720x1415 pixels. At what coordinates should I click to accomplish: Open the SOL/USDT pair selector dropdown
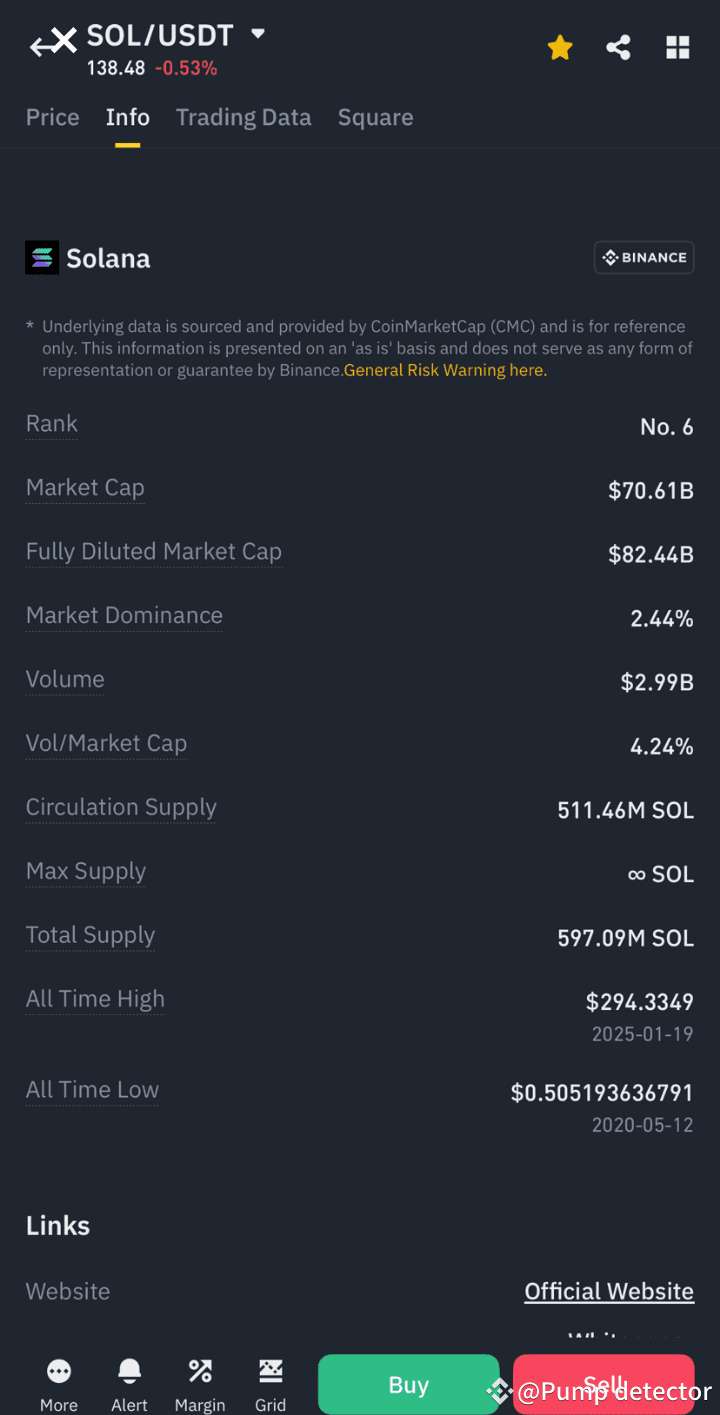click(x=257, y=33)
